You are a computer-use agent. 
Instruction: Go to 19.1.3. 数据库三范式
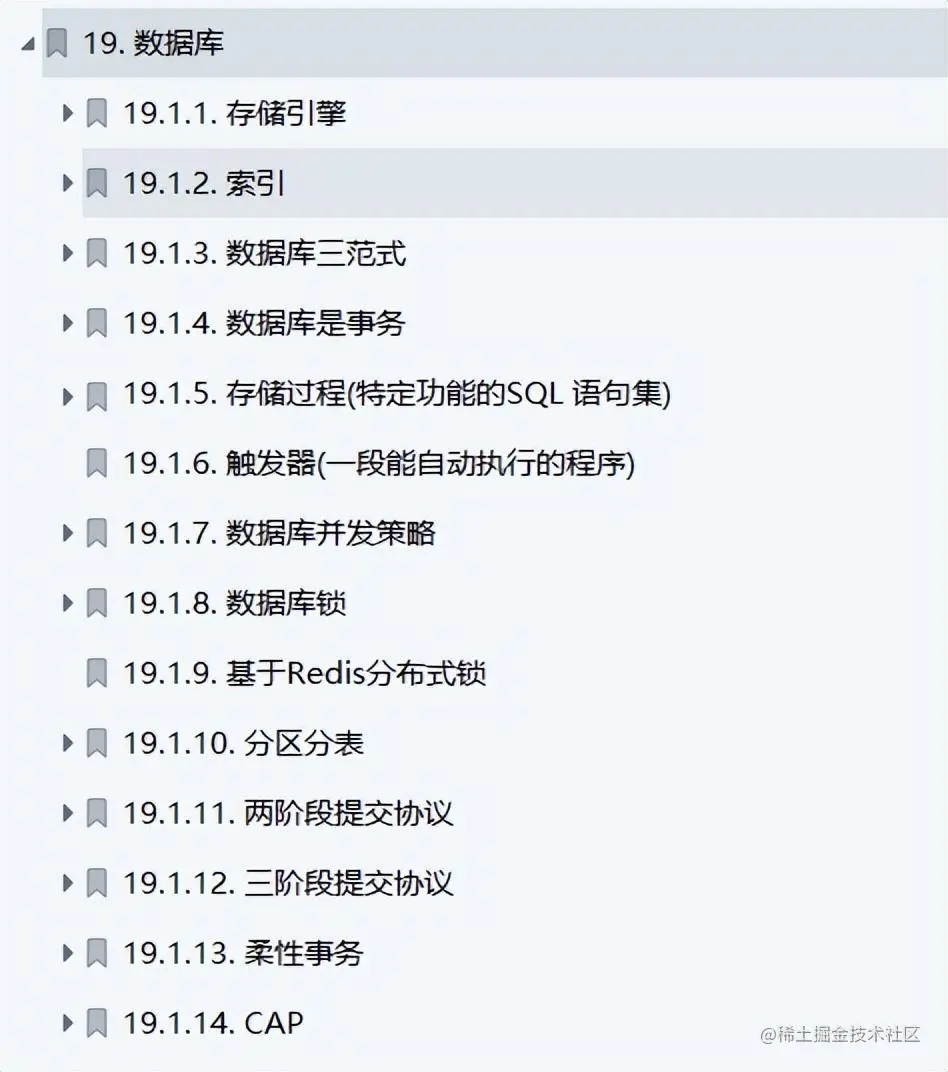tap(264, 253)
